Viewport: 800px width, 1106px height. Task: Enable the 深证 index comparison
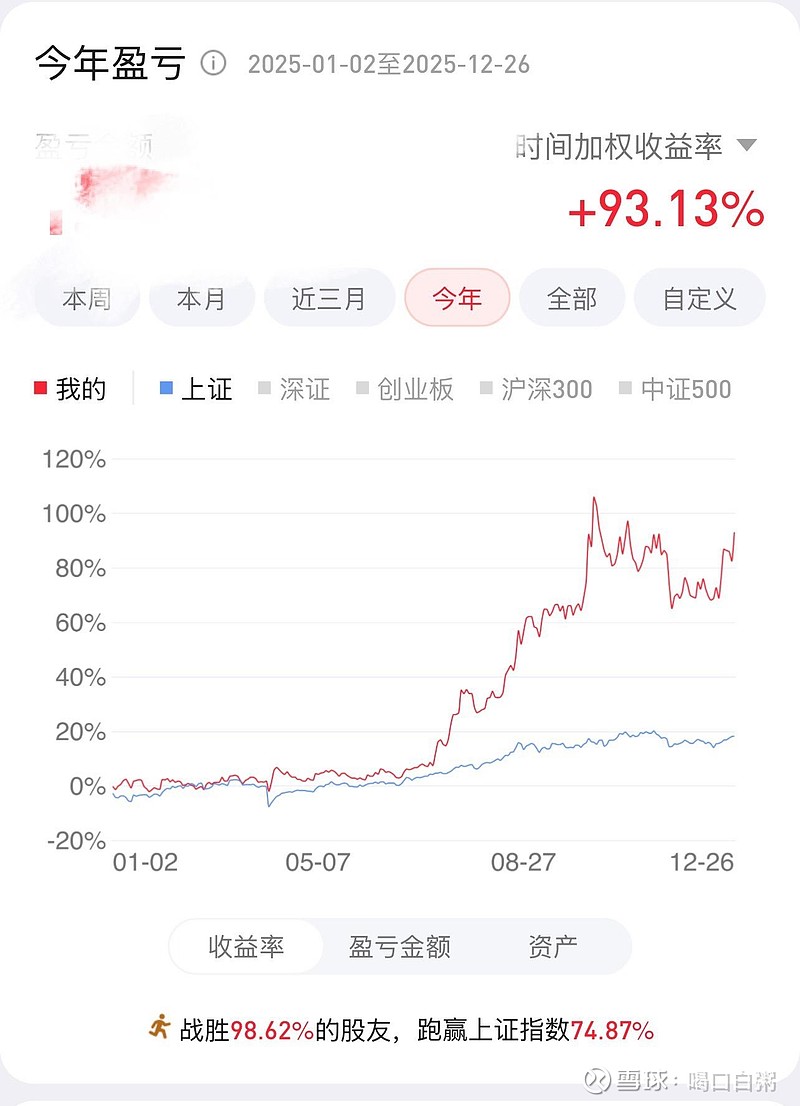tap(294, 389)
